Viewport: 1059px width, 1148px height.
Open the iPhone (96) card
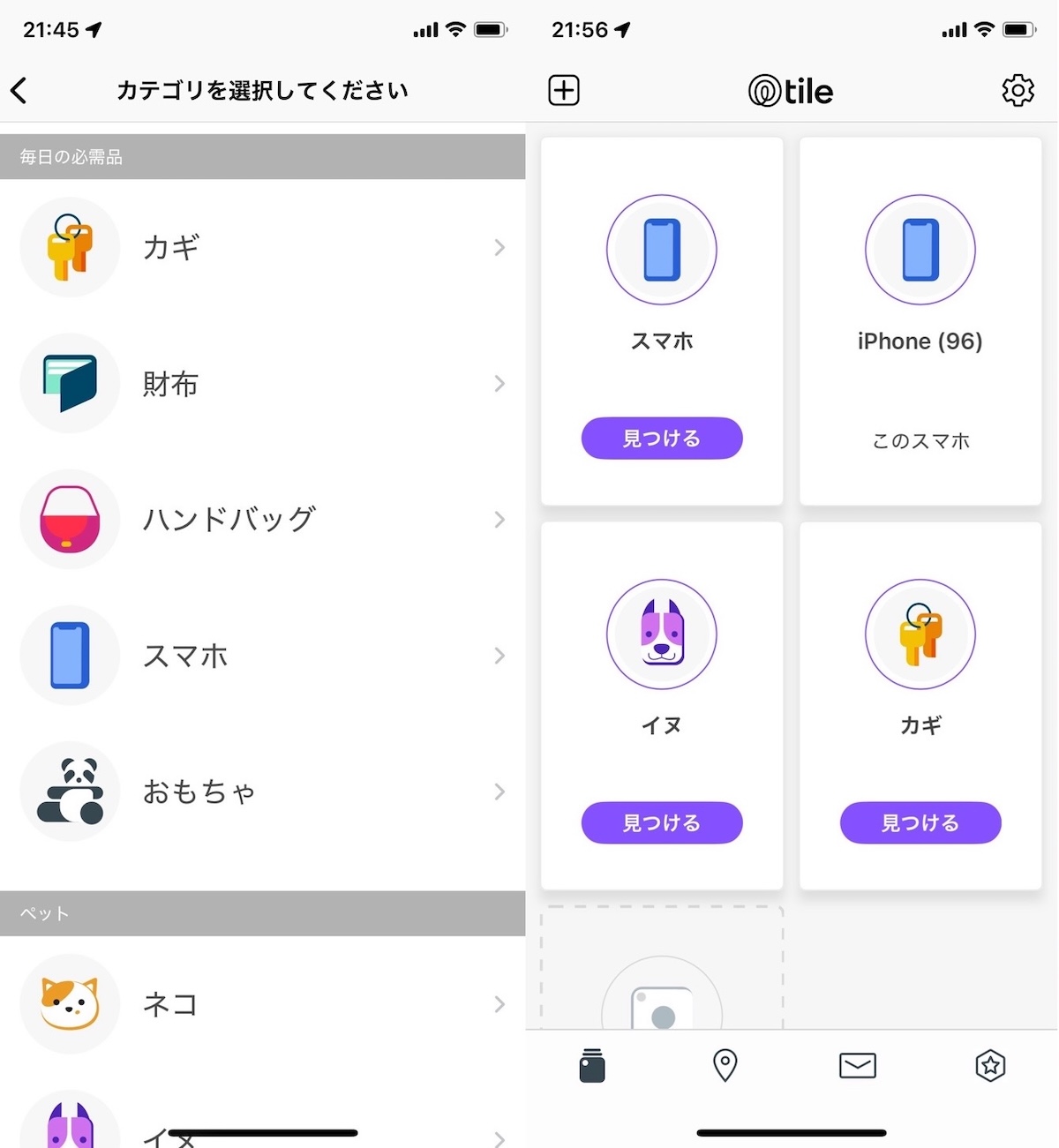(x=920, y=321)
